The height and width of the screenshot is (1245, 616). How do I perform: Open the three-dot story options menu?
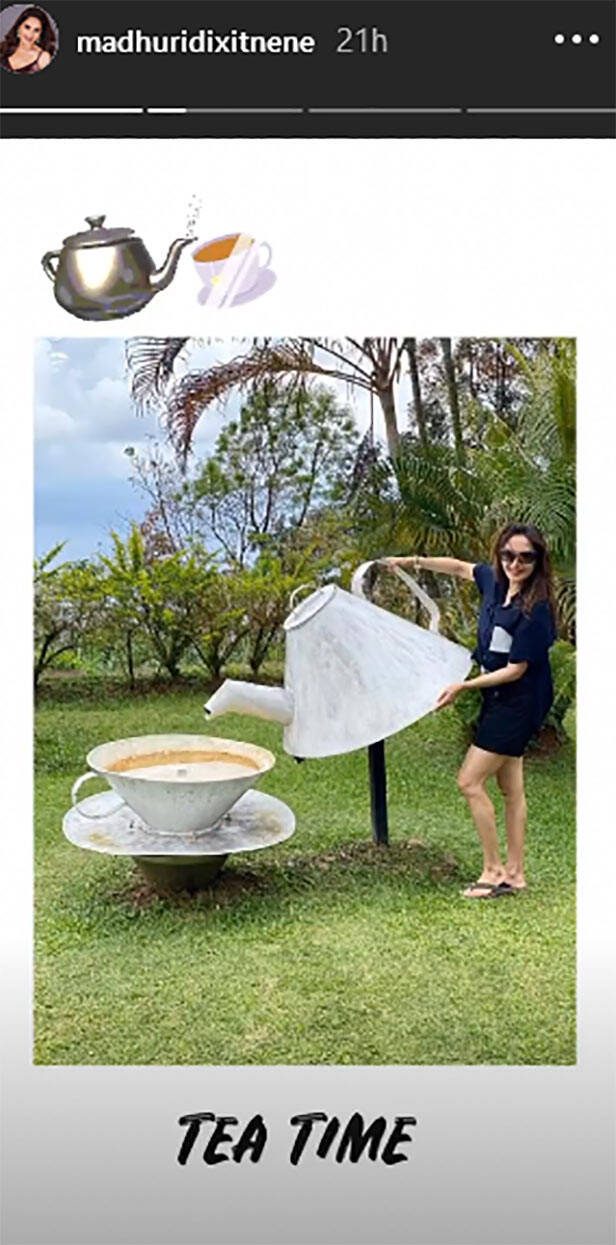576,40
